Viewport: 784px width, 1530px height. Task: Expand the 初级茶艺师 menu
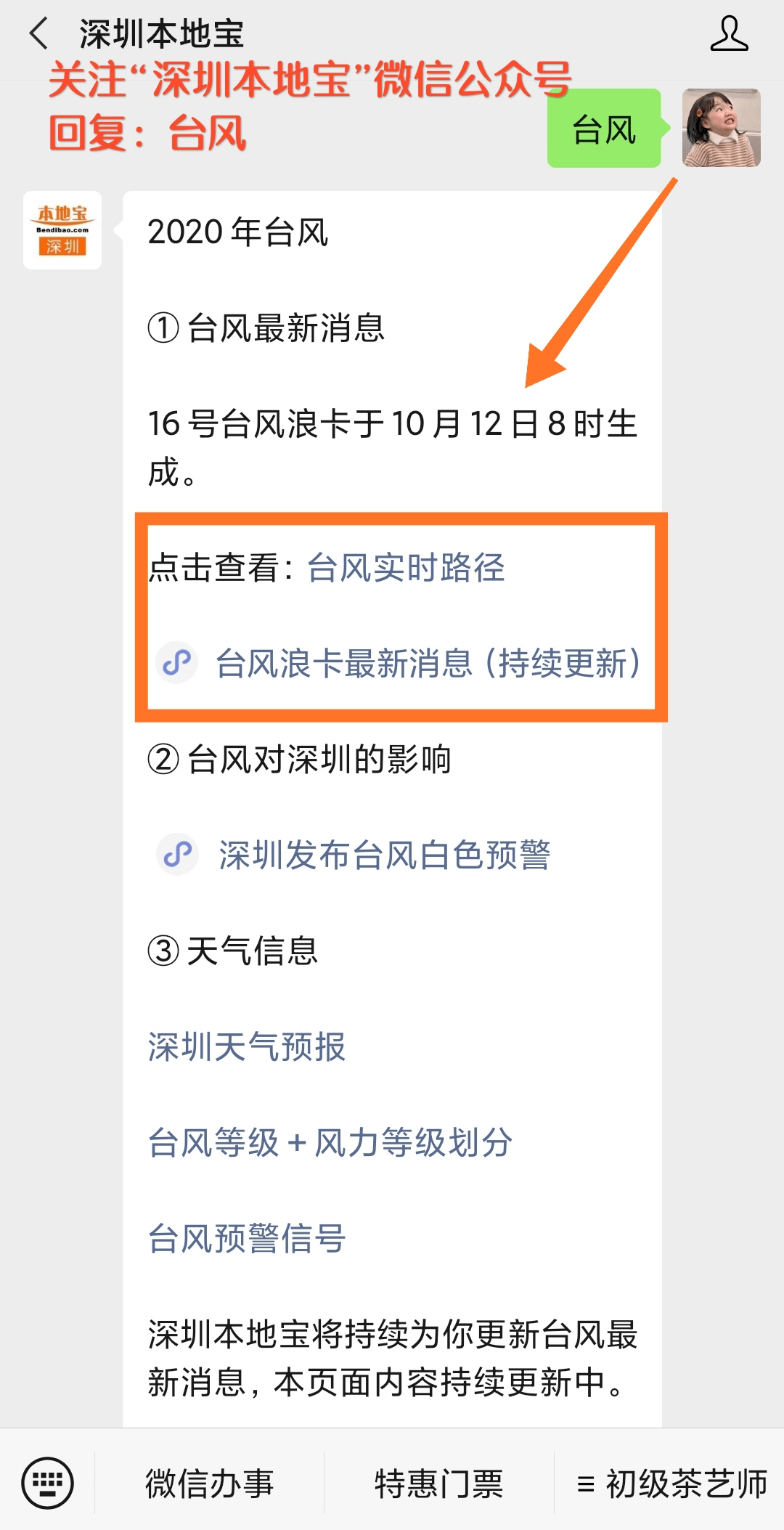point(670,1483)
